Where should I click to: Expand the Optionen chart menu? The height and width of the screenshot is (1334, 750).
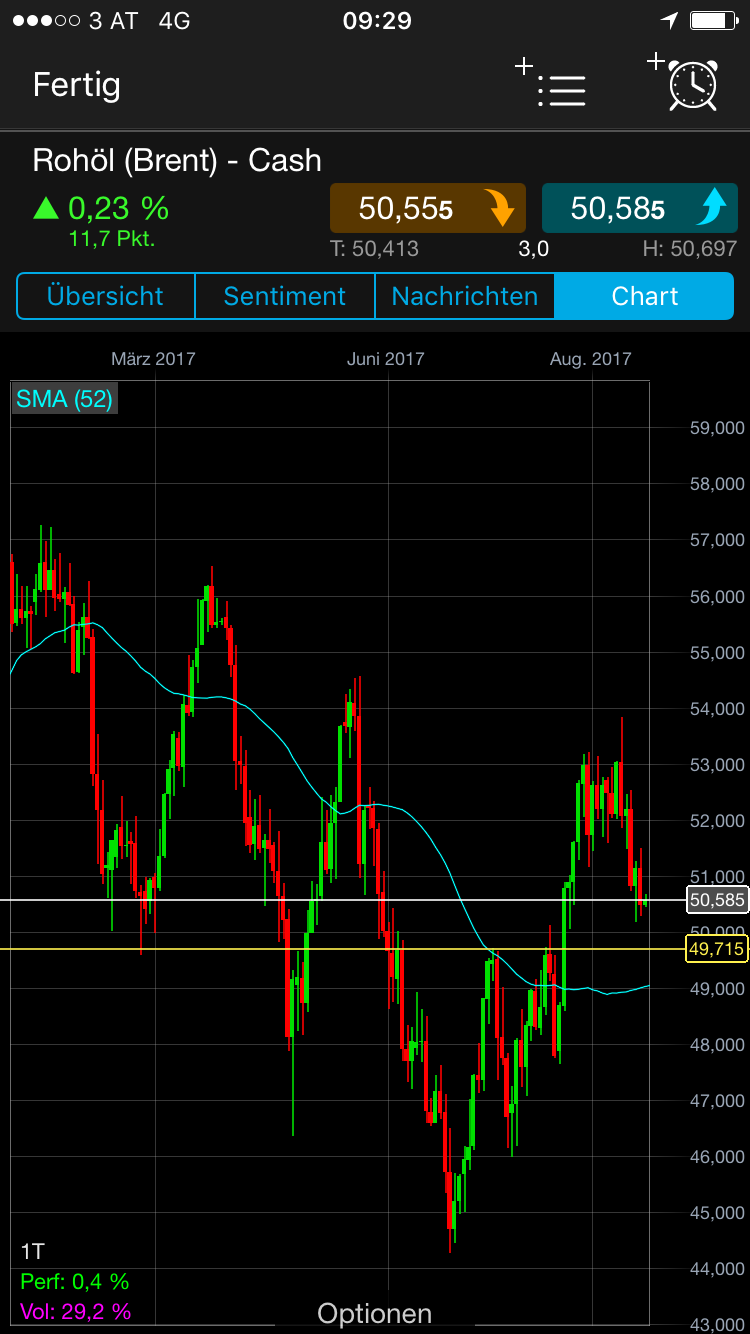pos(374,1313)
